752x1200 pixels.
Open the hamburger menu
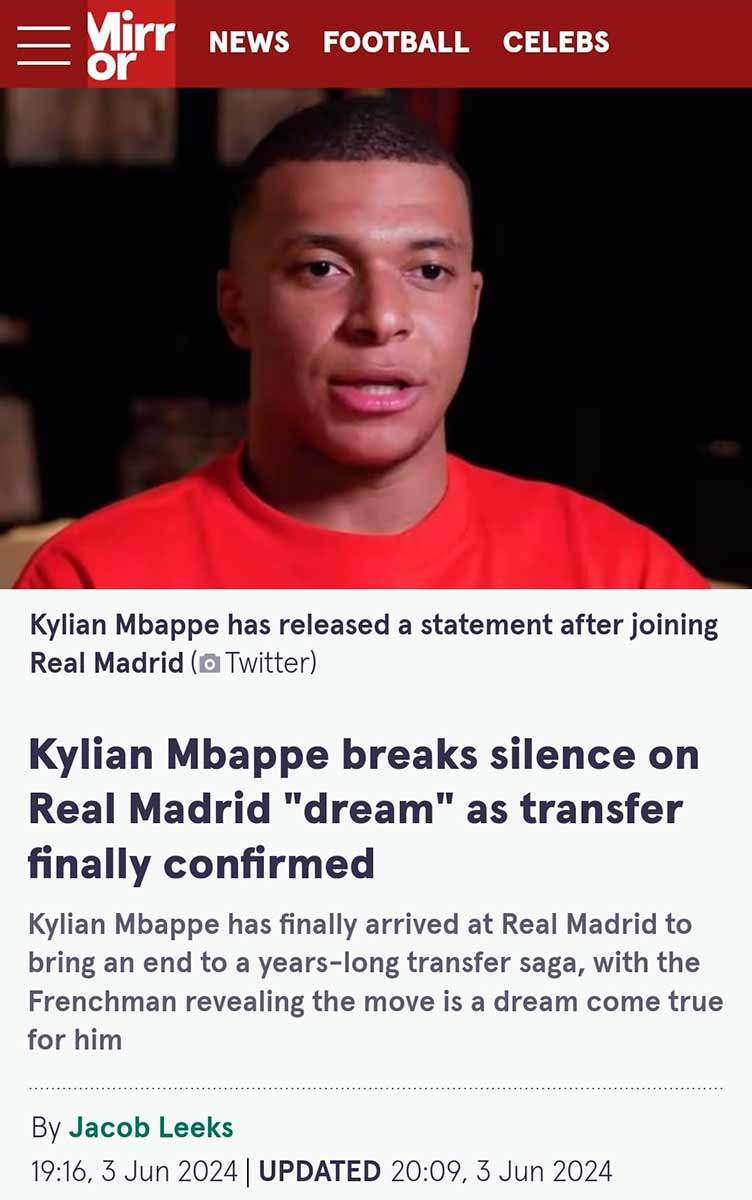tap(43, 43)
